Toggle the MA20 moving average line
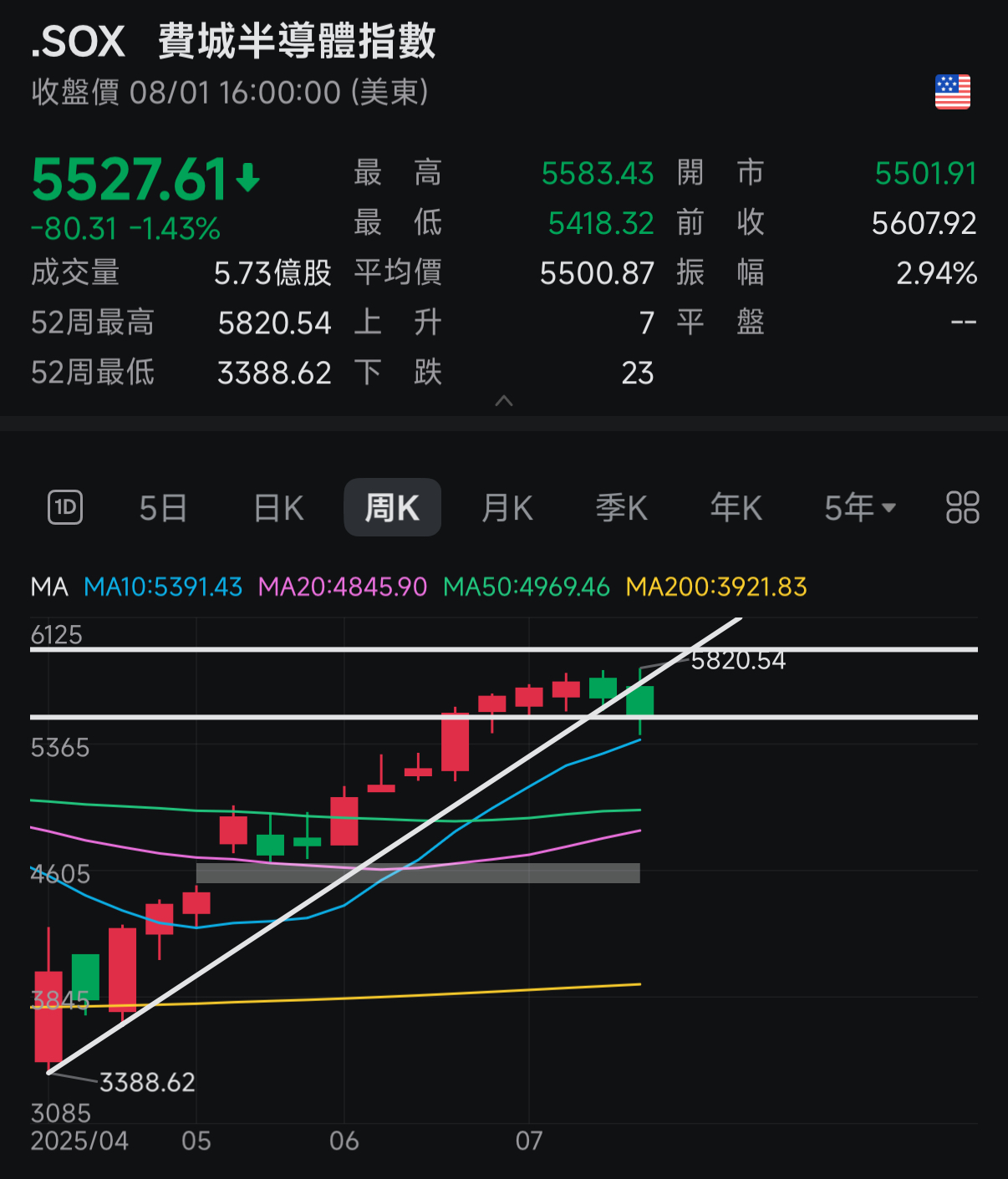Image resolution: width=1008 pixels, height=1179 pixels. tap(344, 587)
